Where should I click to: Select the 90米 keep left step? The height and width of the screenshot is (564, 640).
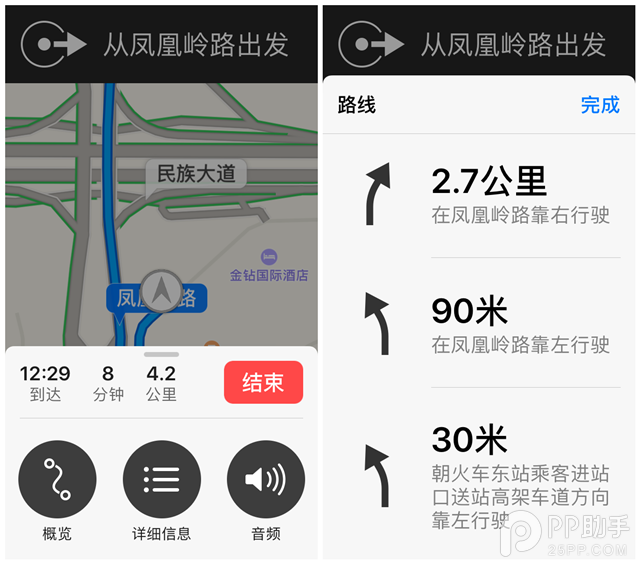pyautogui.click(x=480, y=325)
